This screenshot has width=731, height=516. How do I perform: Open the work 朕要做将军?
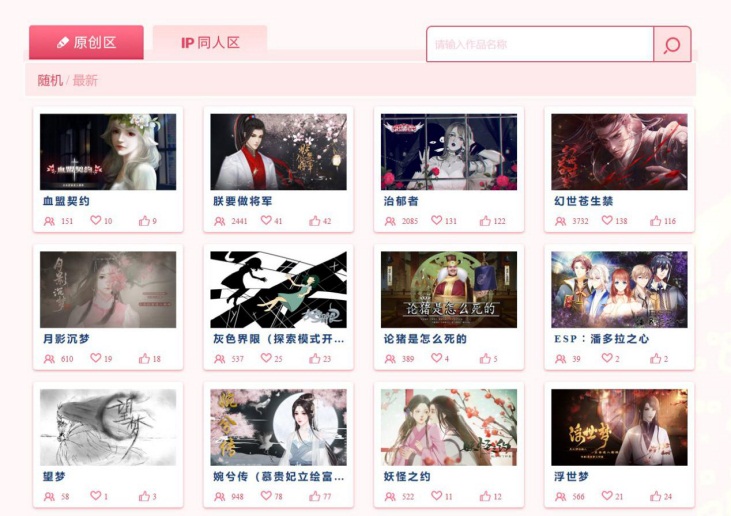click(278, 152)
